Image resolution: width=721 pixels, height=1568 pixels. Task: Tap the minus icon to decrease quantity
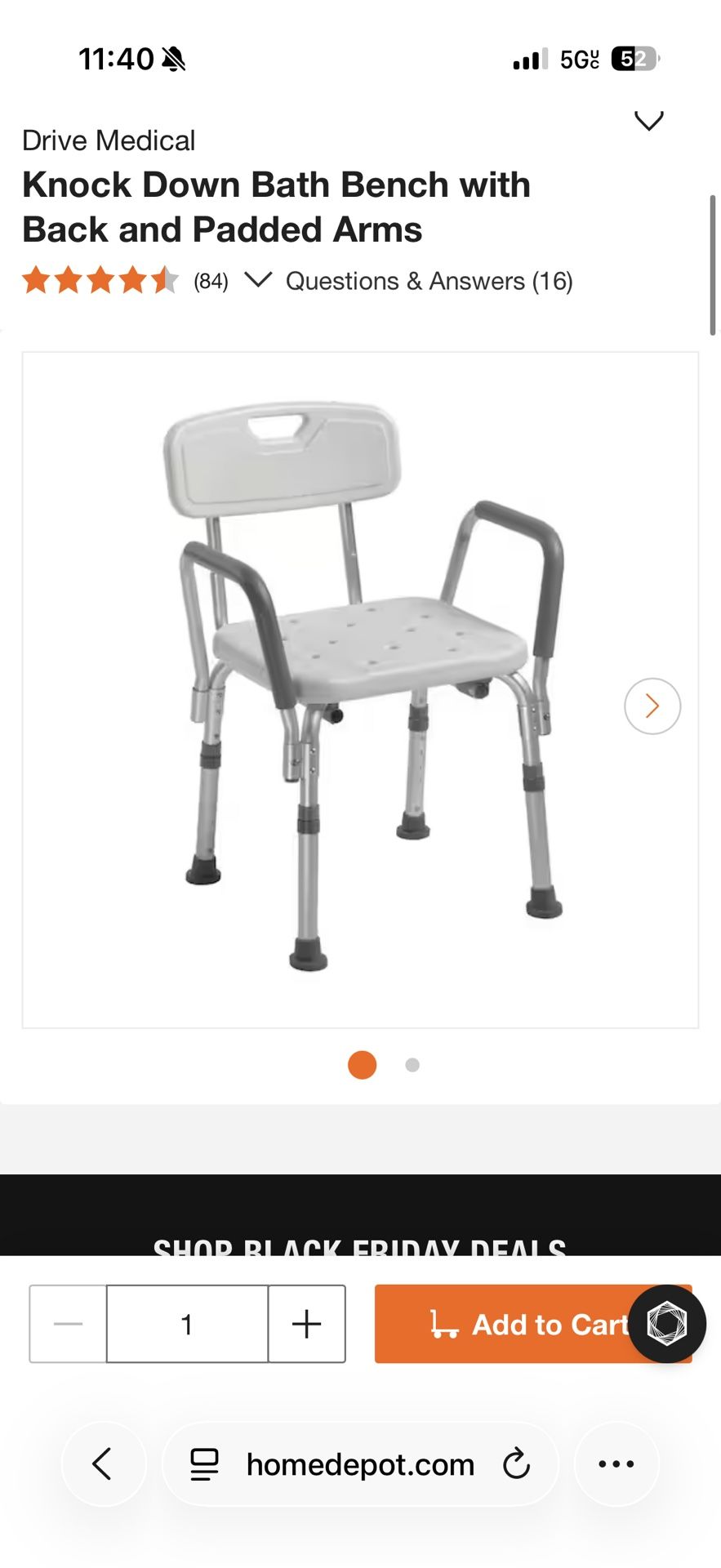click(68, 1324)
